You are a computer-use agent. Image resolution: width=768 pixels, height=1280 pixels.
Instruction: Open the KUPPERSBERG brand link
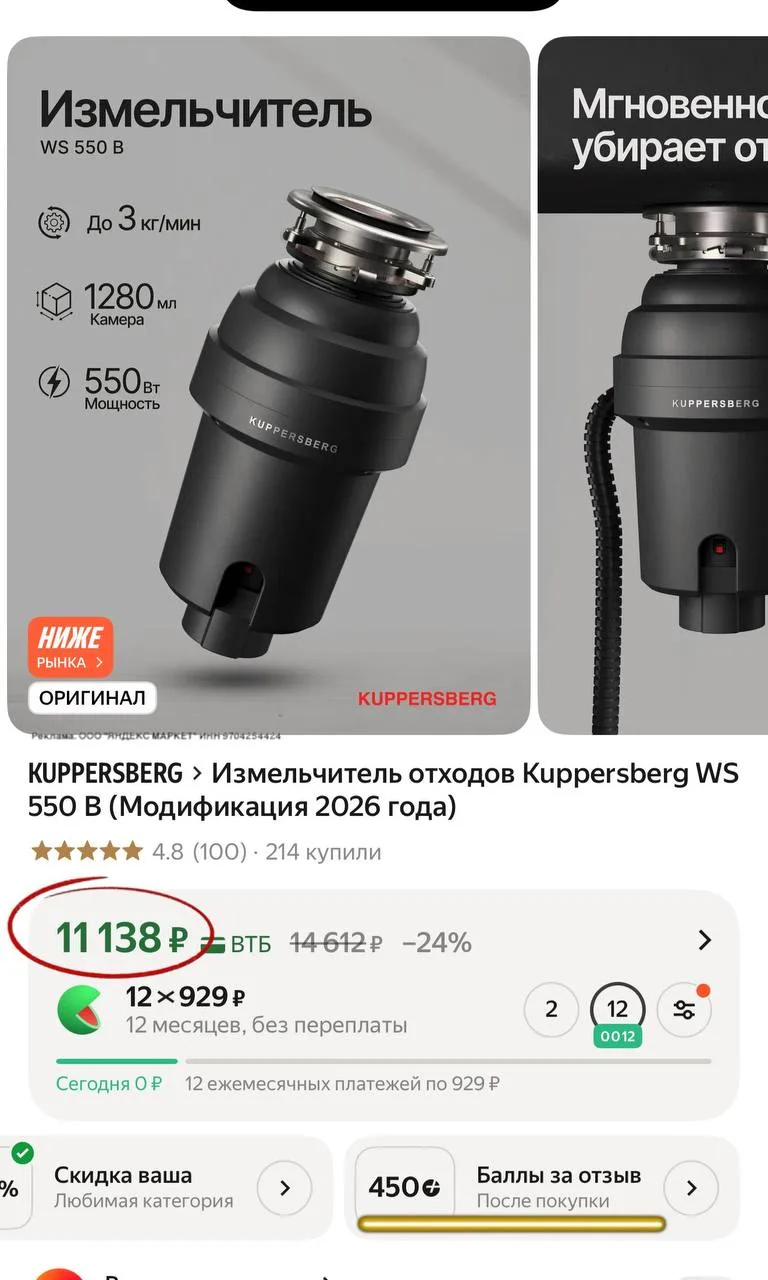coord(105,774)
